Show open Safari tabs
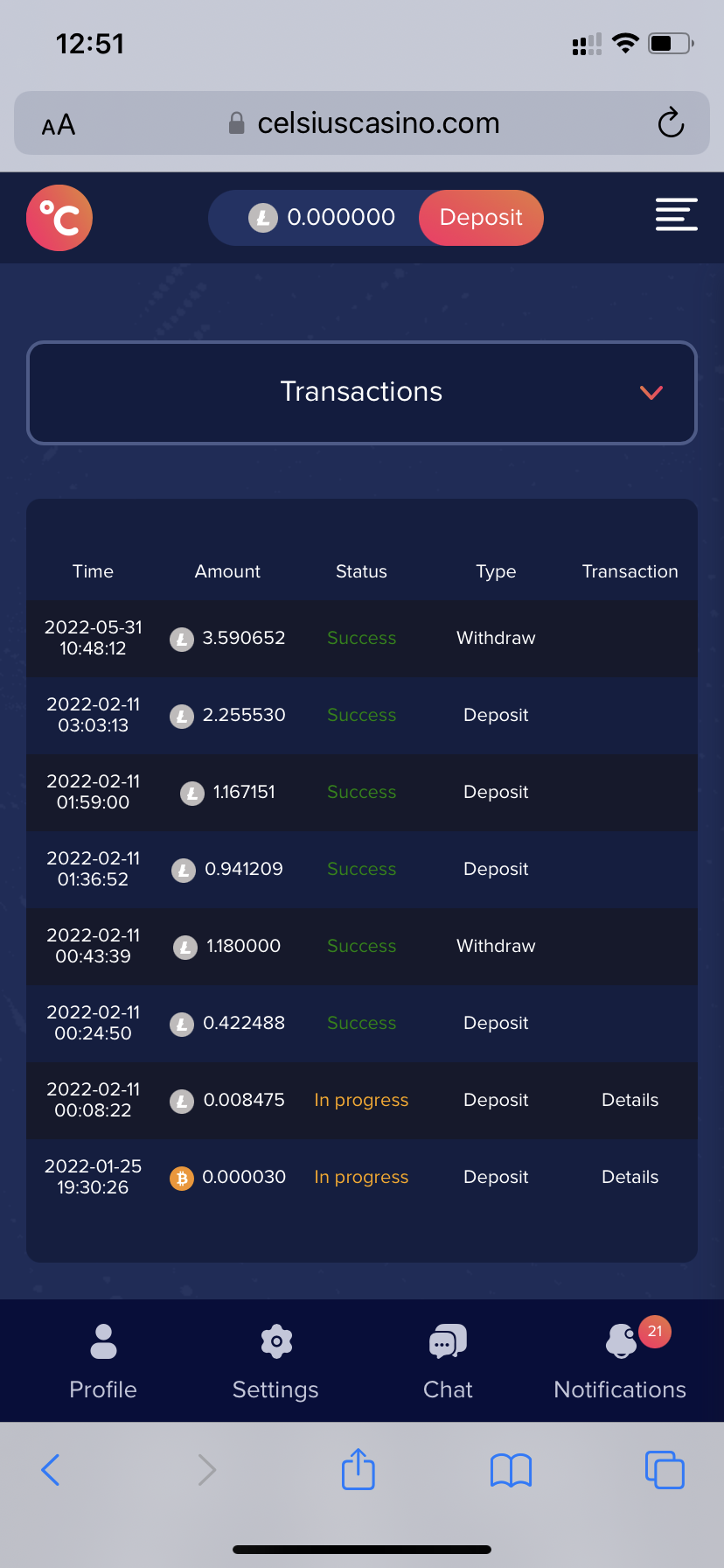Screen dimensions: 724x1568 click(665, 1470)
